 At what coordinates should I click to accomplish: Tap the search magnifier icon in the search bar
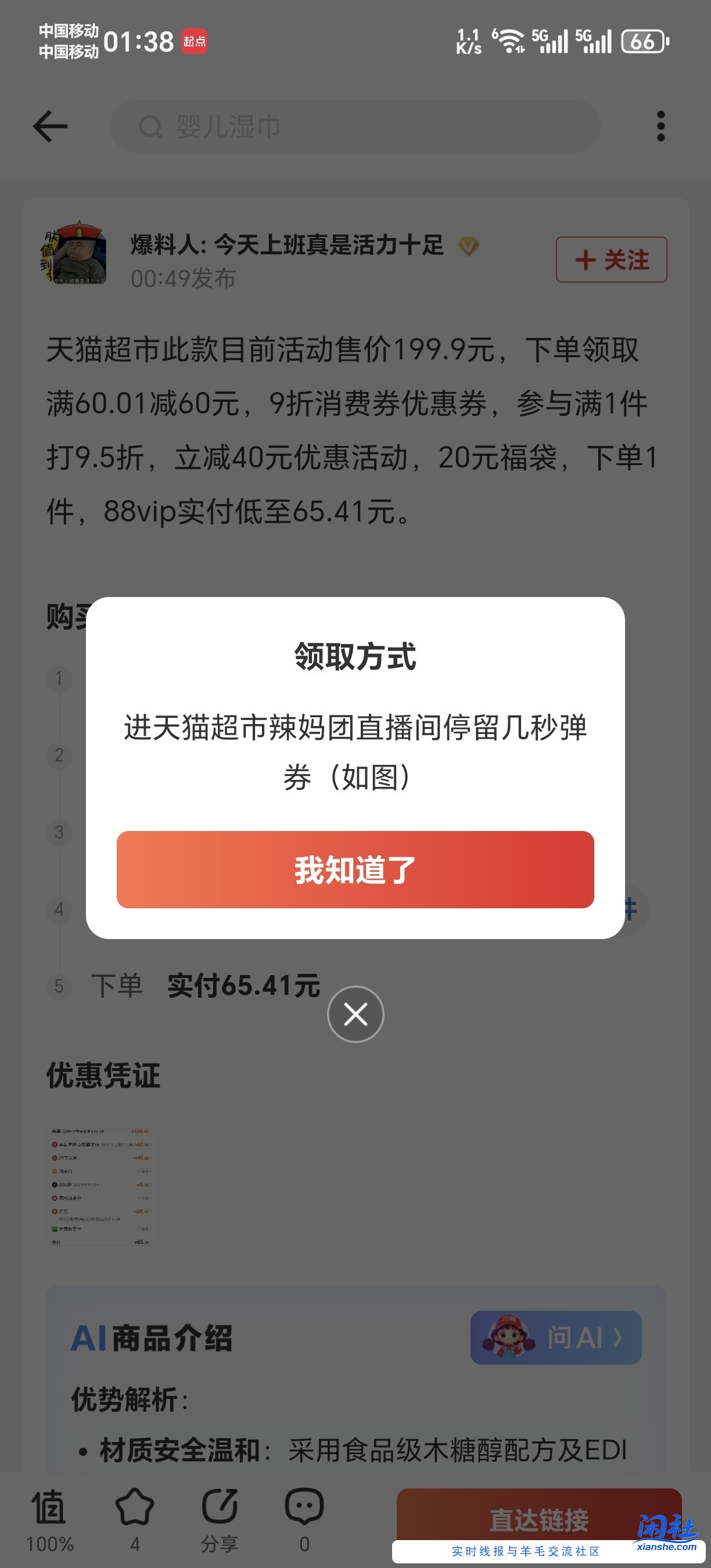[x=151, y=127]
